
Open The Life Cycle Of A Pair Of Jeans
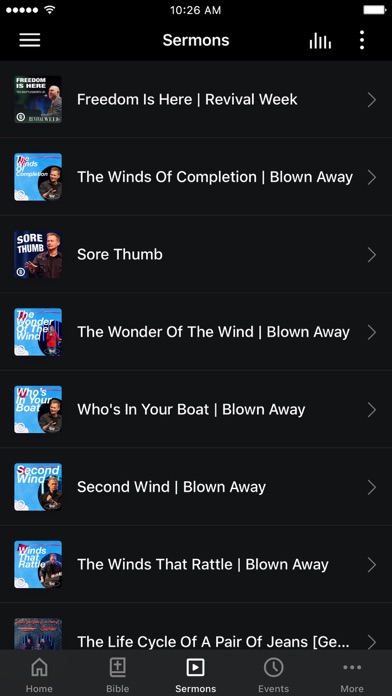(196, 628)
